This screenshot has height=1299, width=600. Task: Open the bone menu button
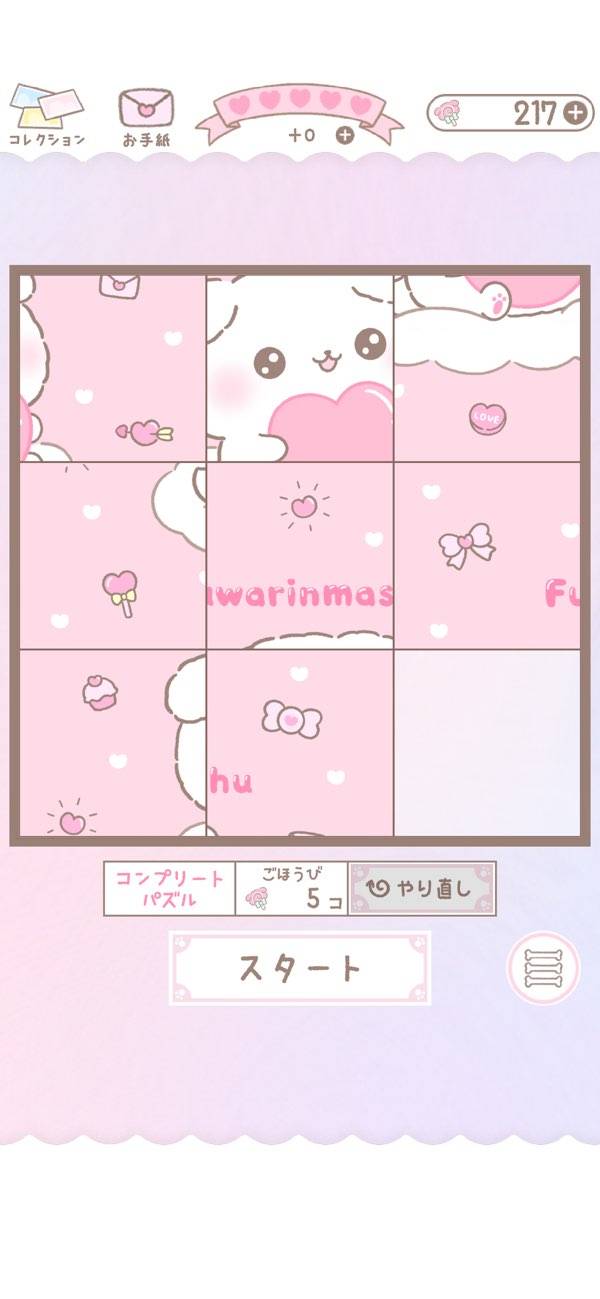coord(543,968)
